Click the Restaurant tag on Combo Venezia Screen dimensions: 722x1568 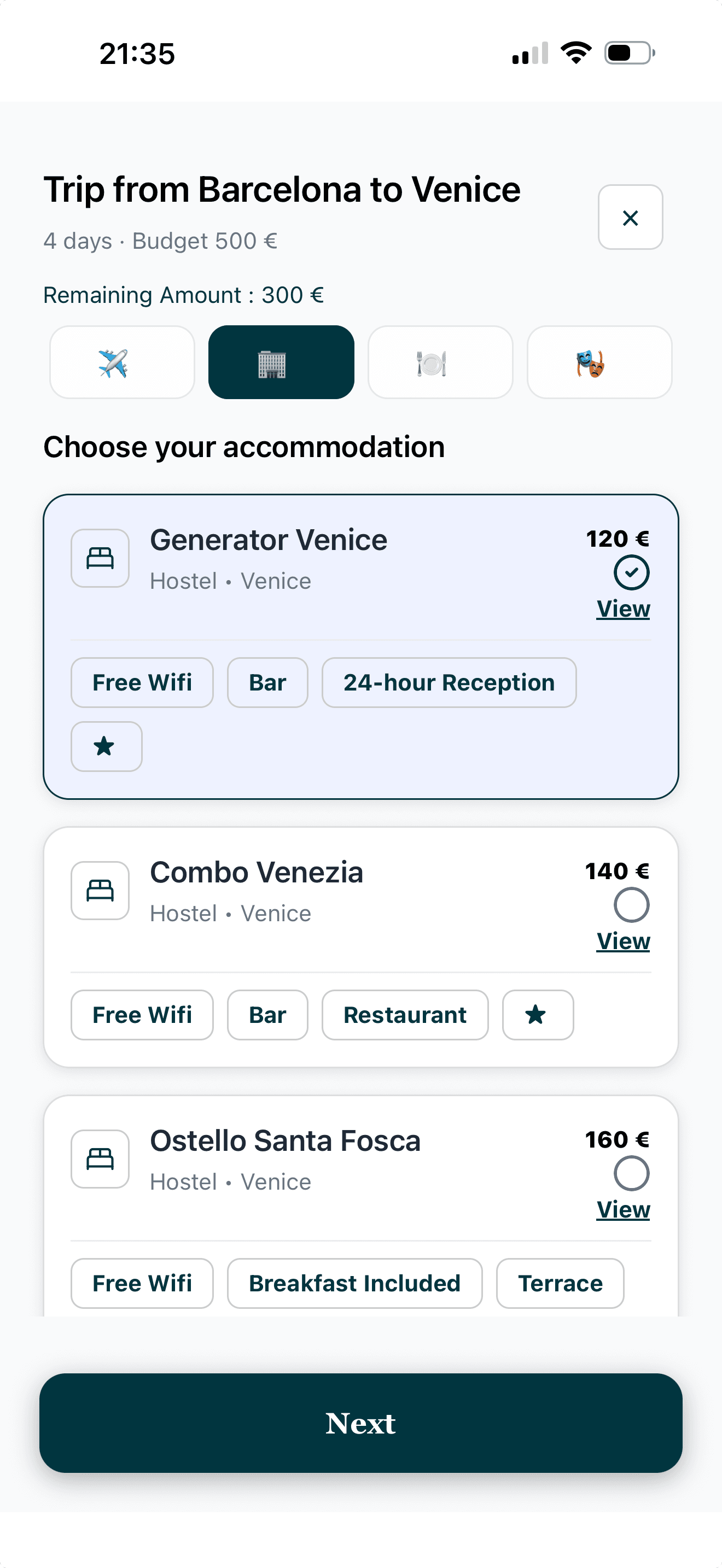(405, 1014)
